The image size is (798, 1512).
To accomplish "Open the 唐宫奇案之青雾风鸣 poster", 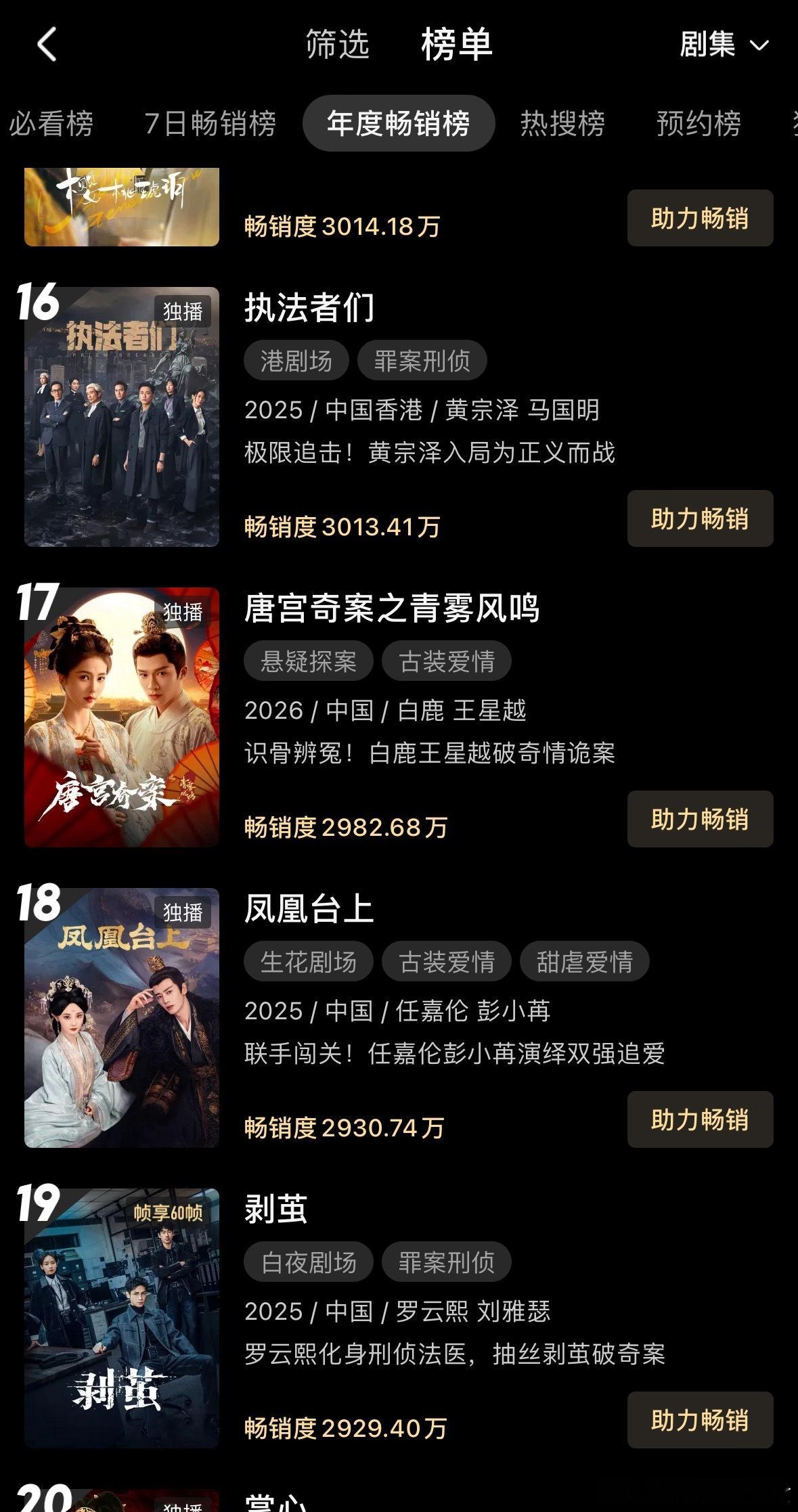I will [x=122, y=717].
